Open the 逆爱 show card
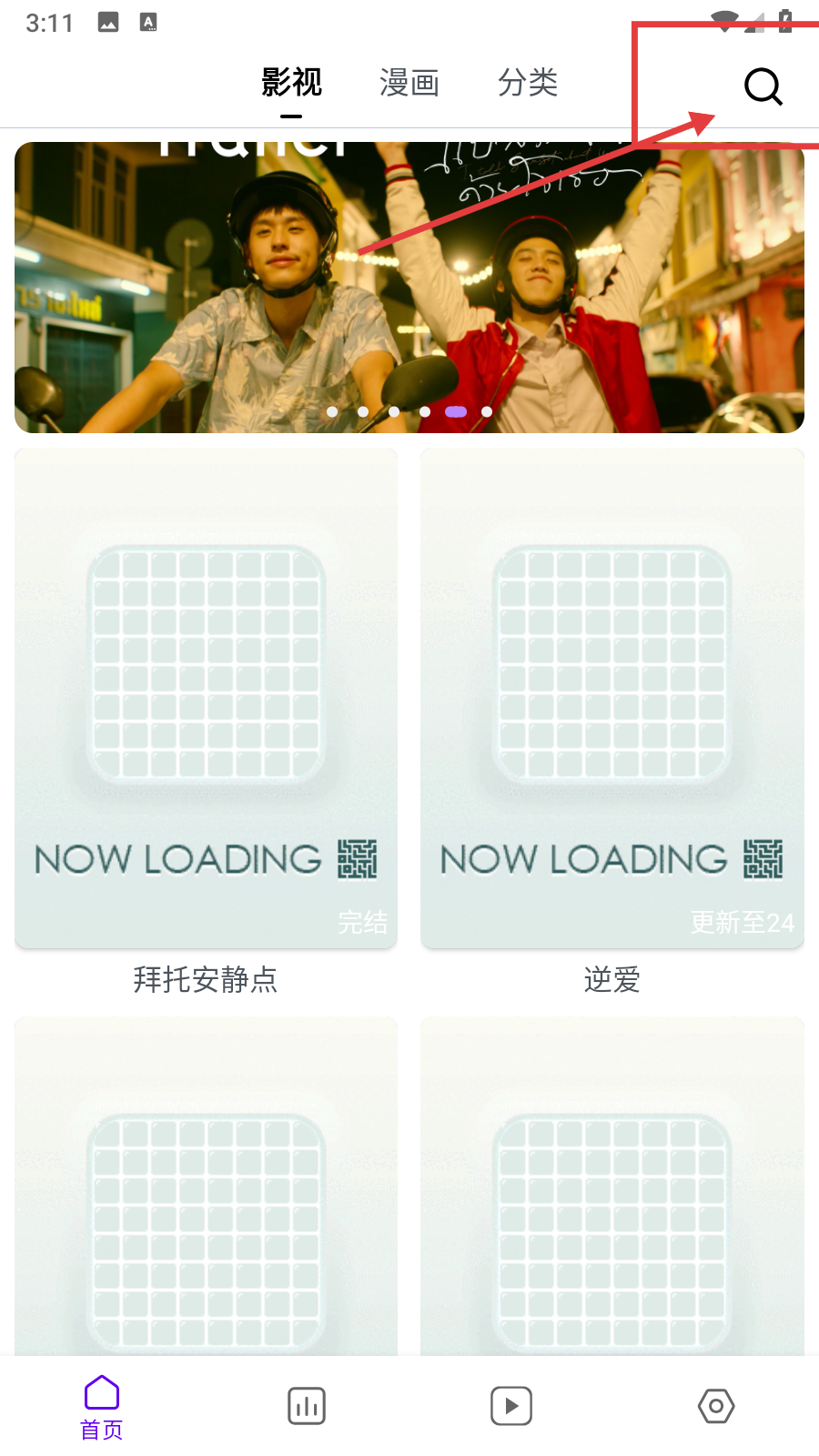 click(x=612, y=698)
